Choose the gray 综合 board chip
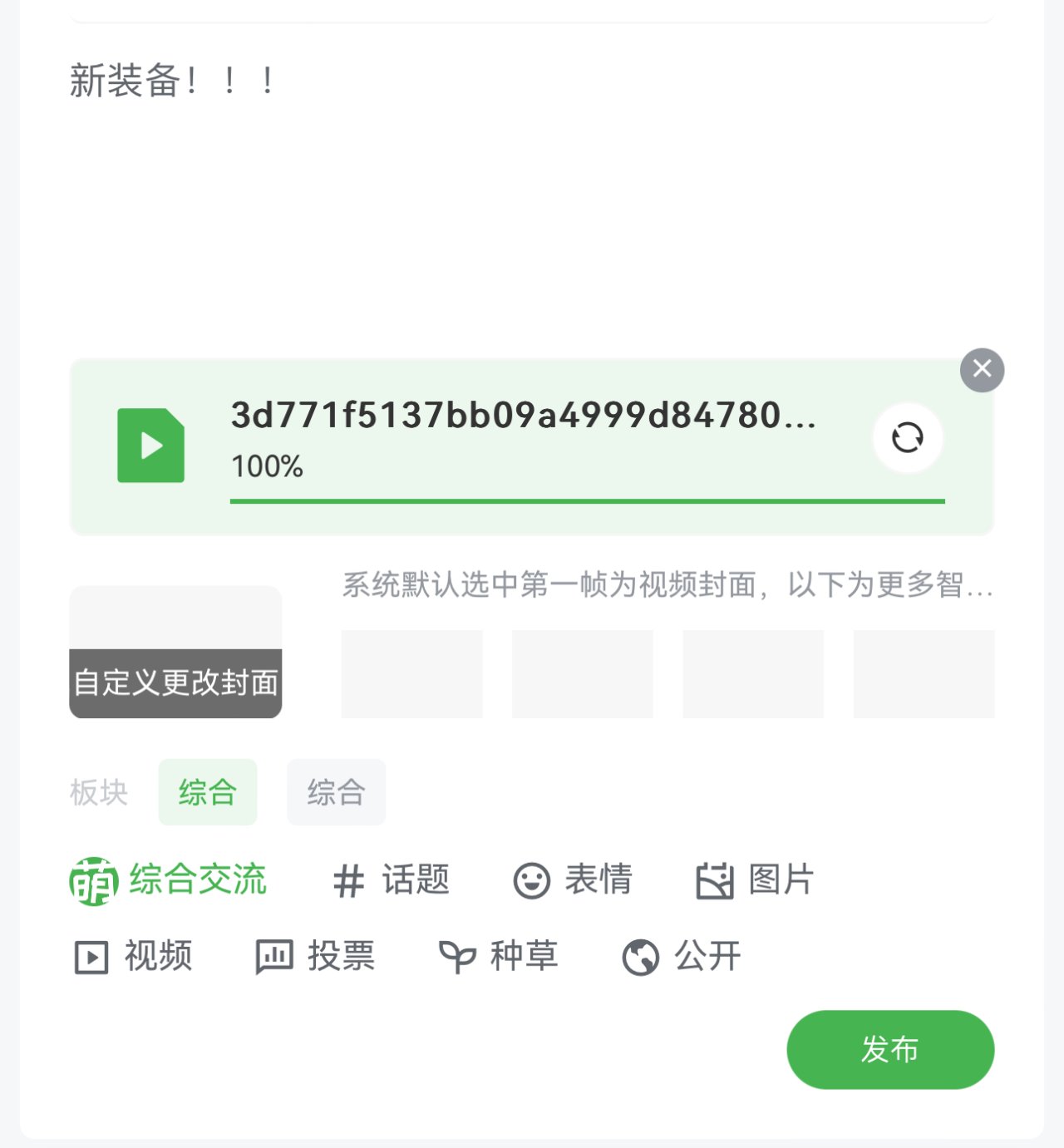Viewport: 1064px width, 1148px height. (x=336, y=792)
